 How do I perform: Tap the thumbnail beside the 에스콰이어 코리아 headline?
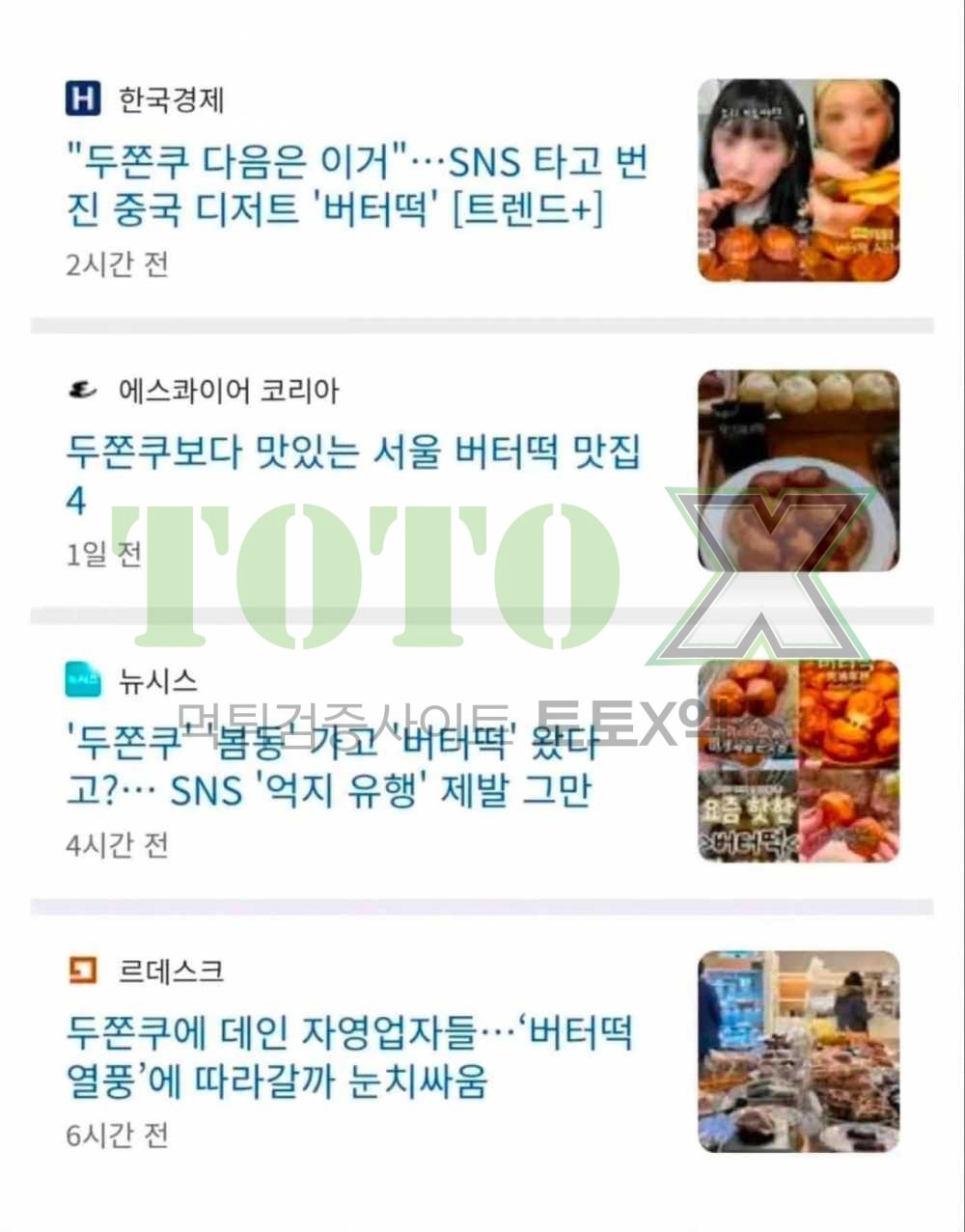click(x=799, y=471)
